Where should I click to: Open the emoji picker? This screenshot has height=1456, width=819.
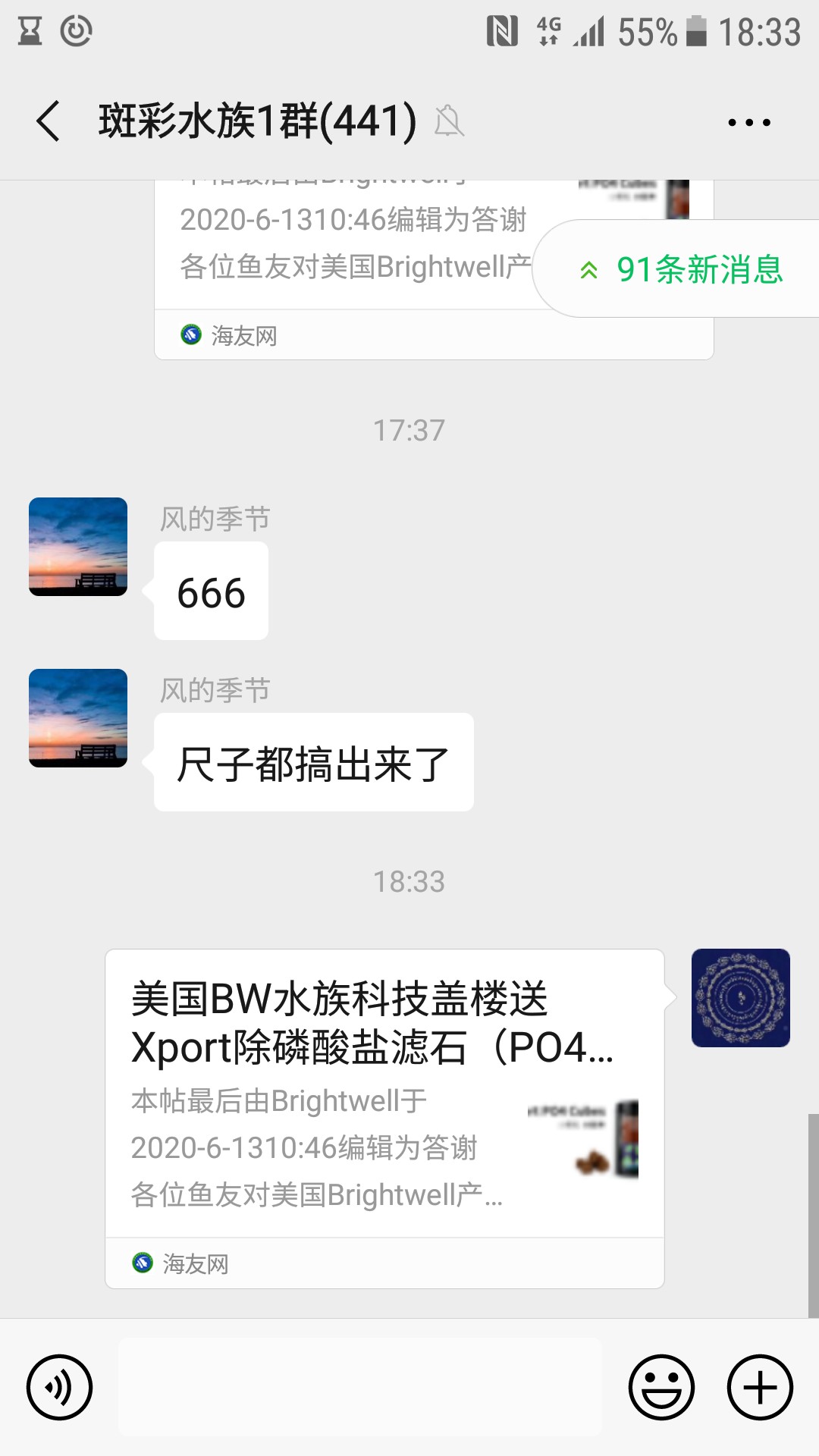tap(661, 1387)
